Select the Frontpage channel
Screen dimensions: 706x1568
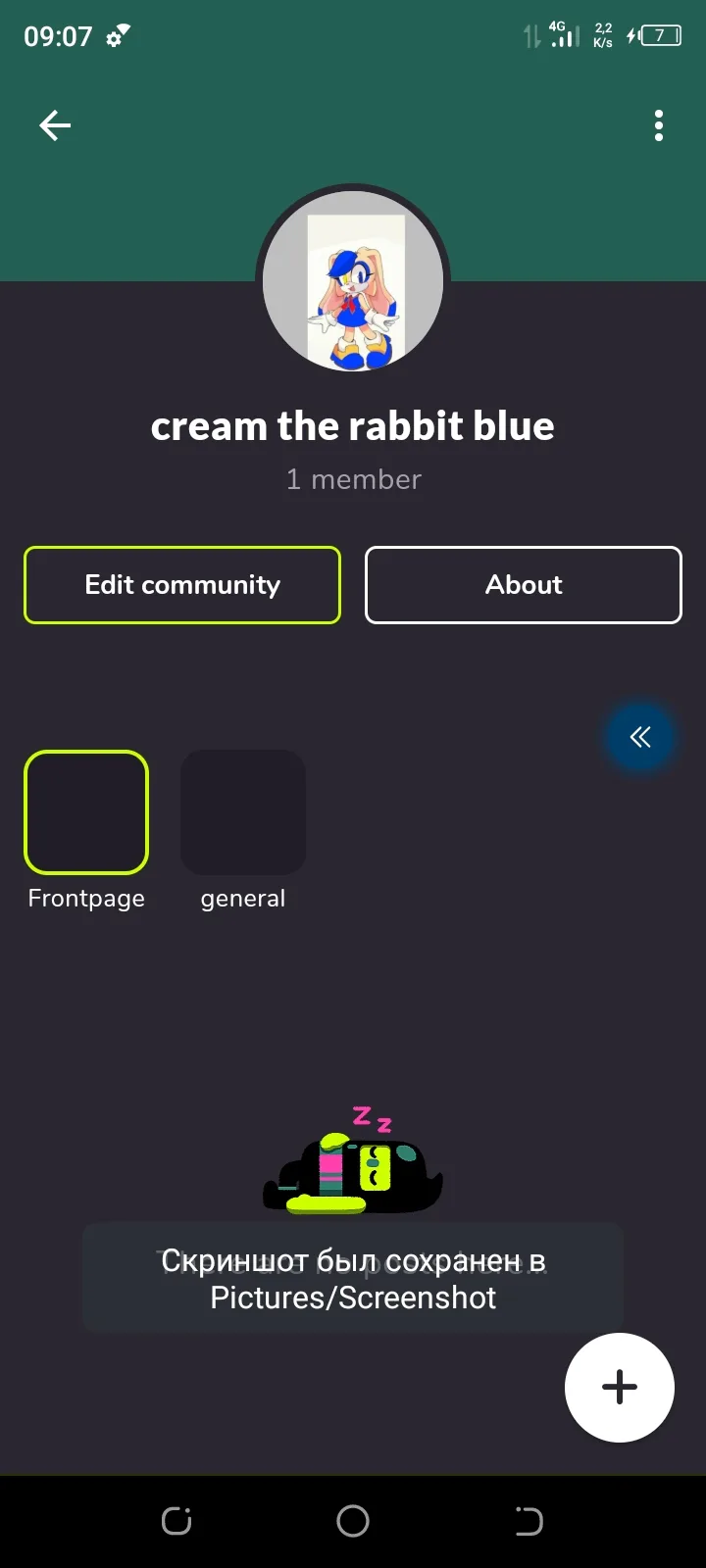point(86,812)
